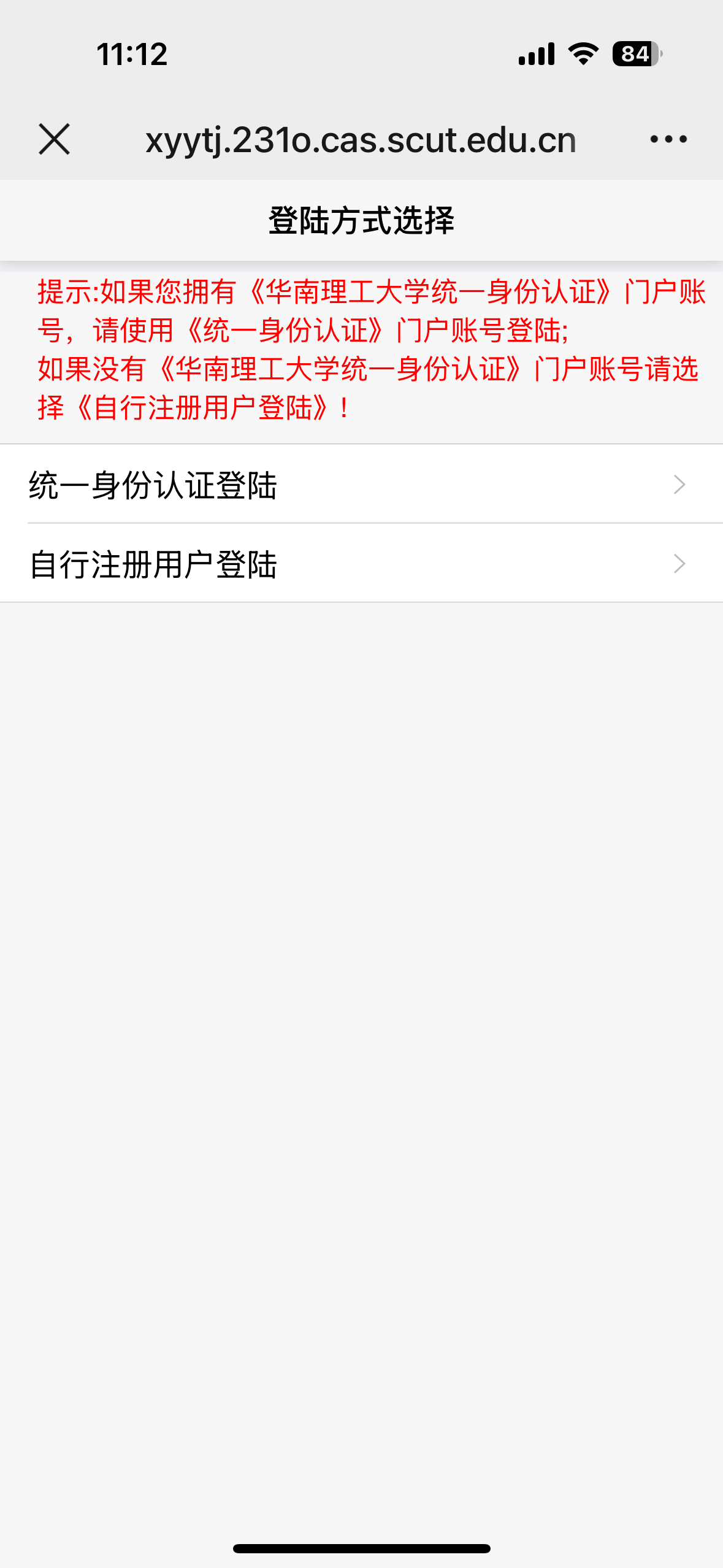This screenshot has width=723, height=1568.
Task: Open the three-dot more options menu
Action: 668,139
